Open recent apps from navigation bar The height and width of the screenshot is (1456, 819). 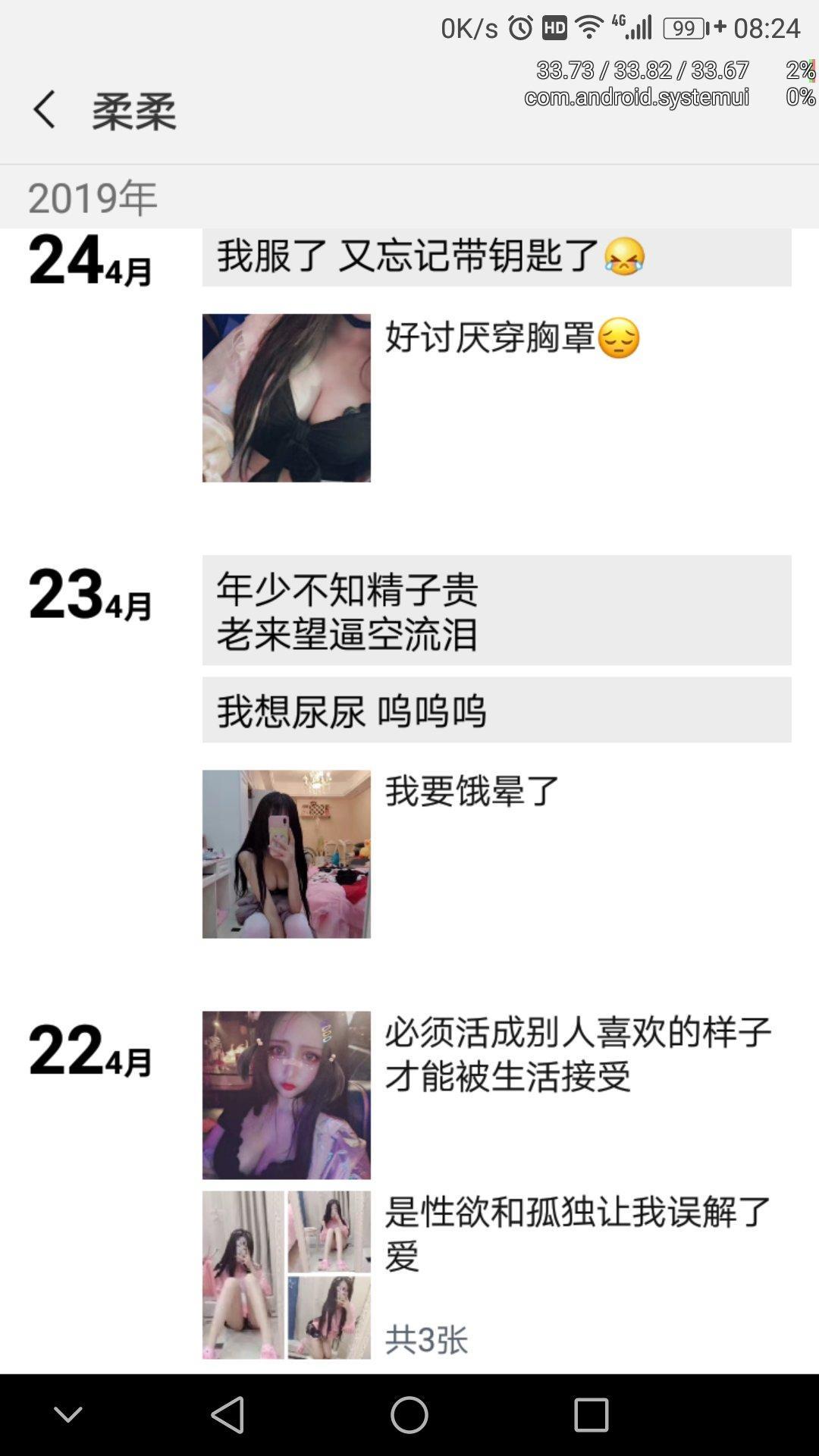(591, 1415)
